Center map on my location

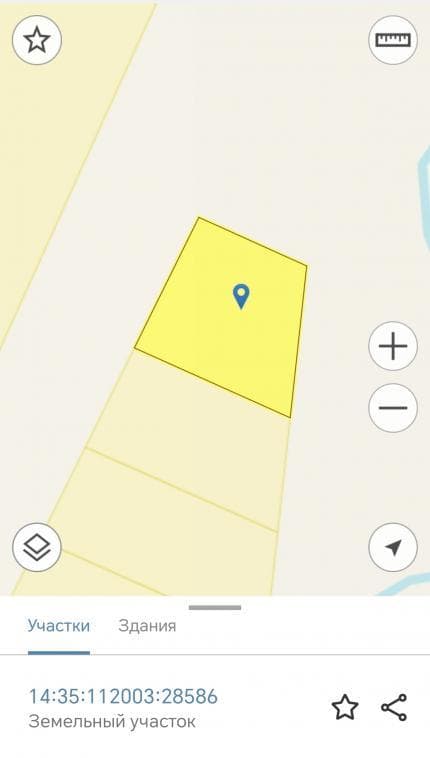(x=393, y=548)
